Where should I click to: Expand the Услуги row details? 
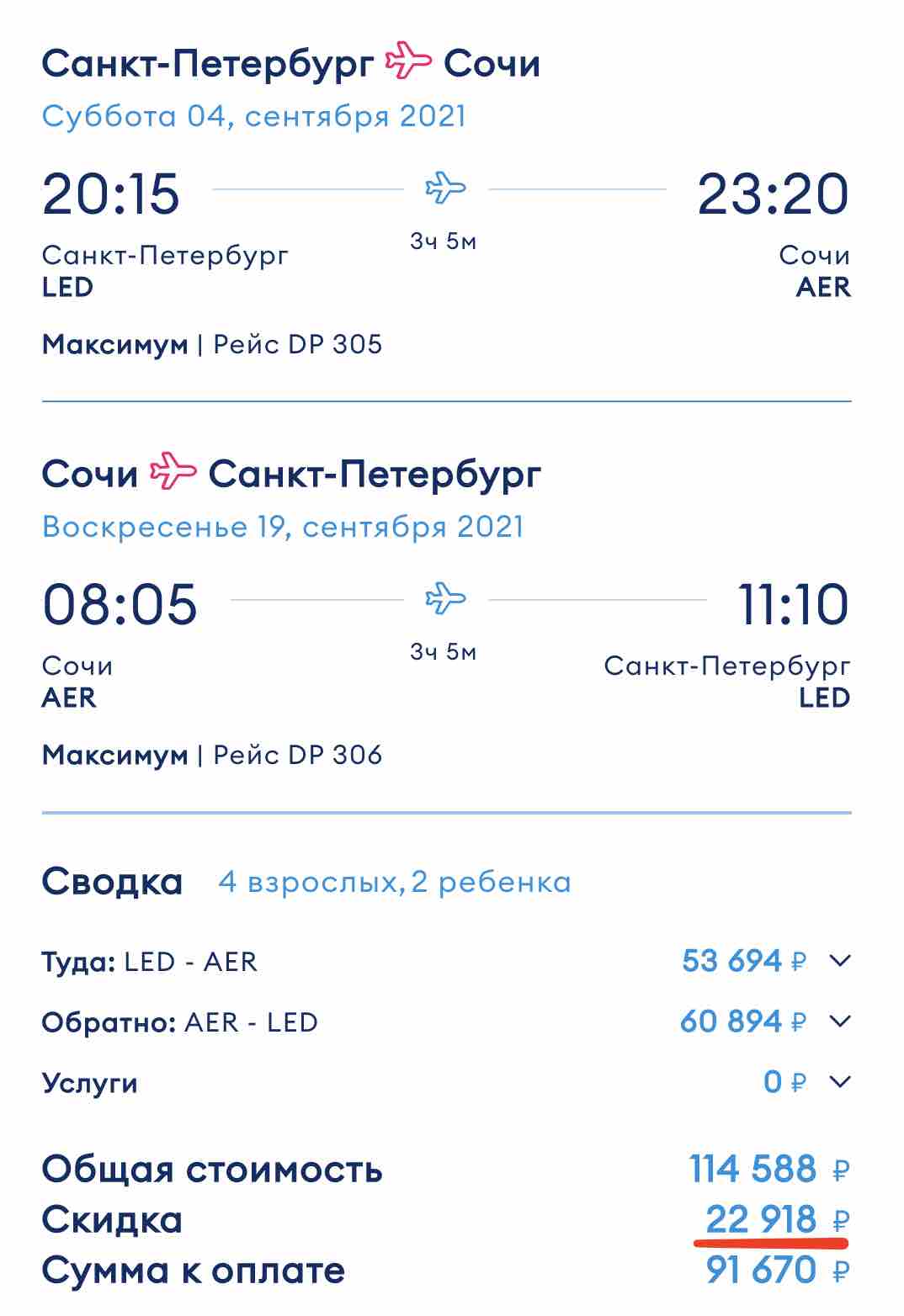[x=840, y=1082]
